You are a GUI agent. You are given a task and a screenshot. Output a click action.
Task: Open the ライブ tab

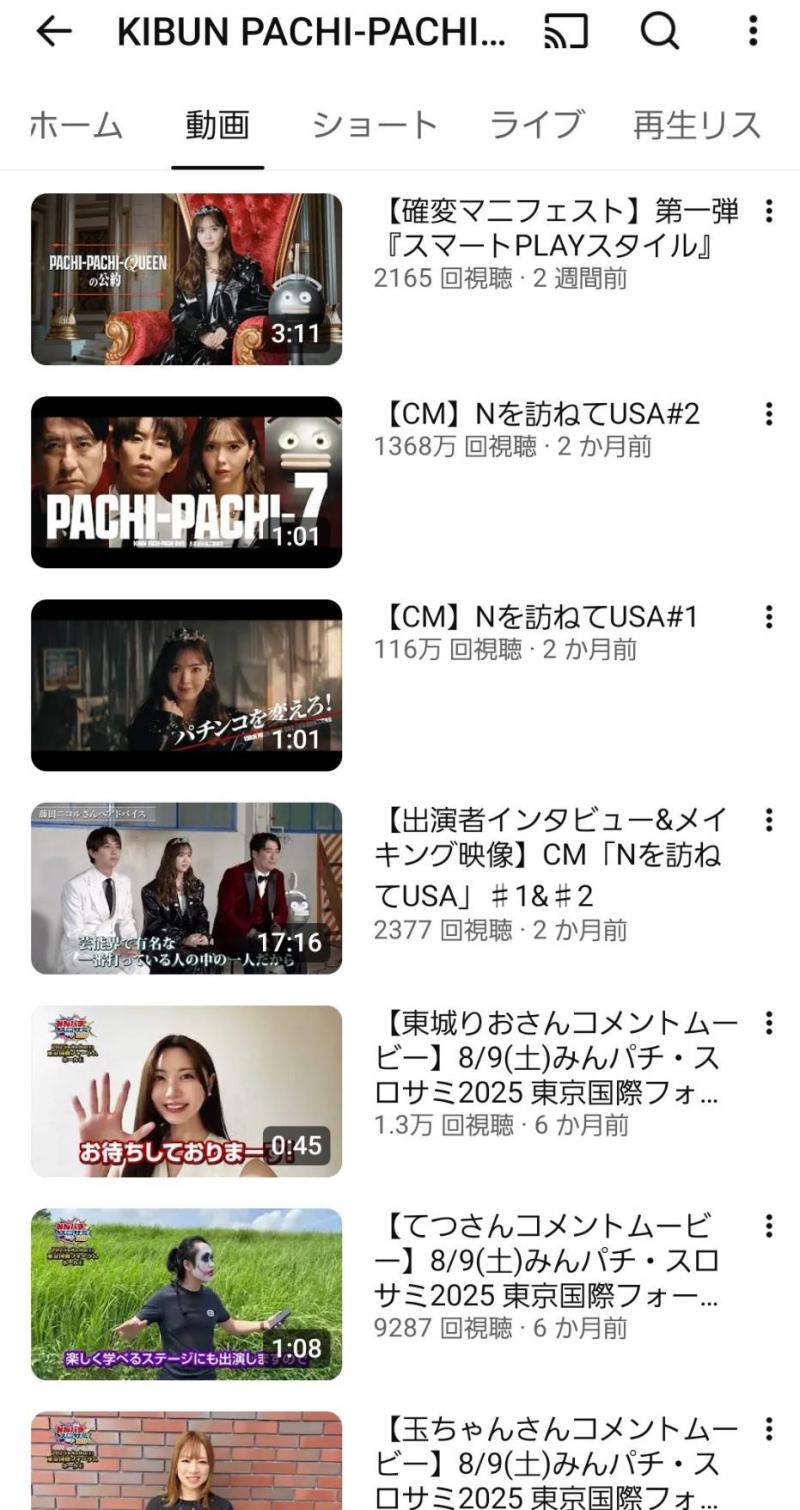click(x=536, y=126)
